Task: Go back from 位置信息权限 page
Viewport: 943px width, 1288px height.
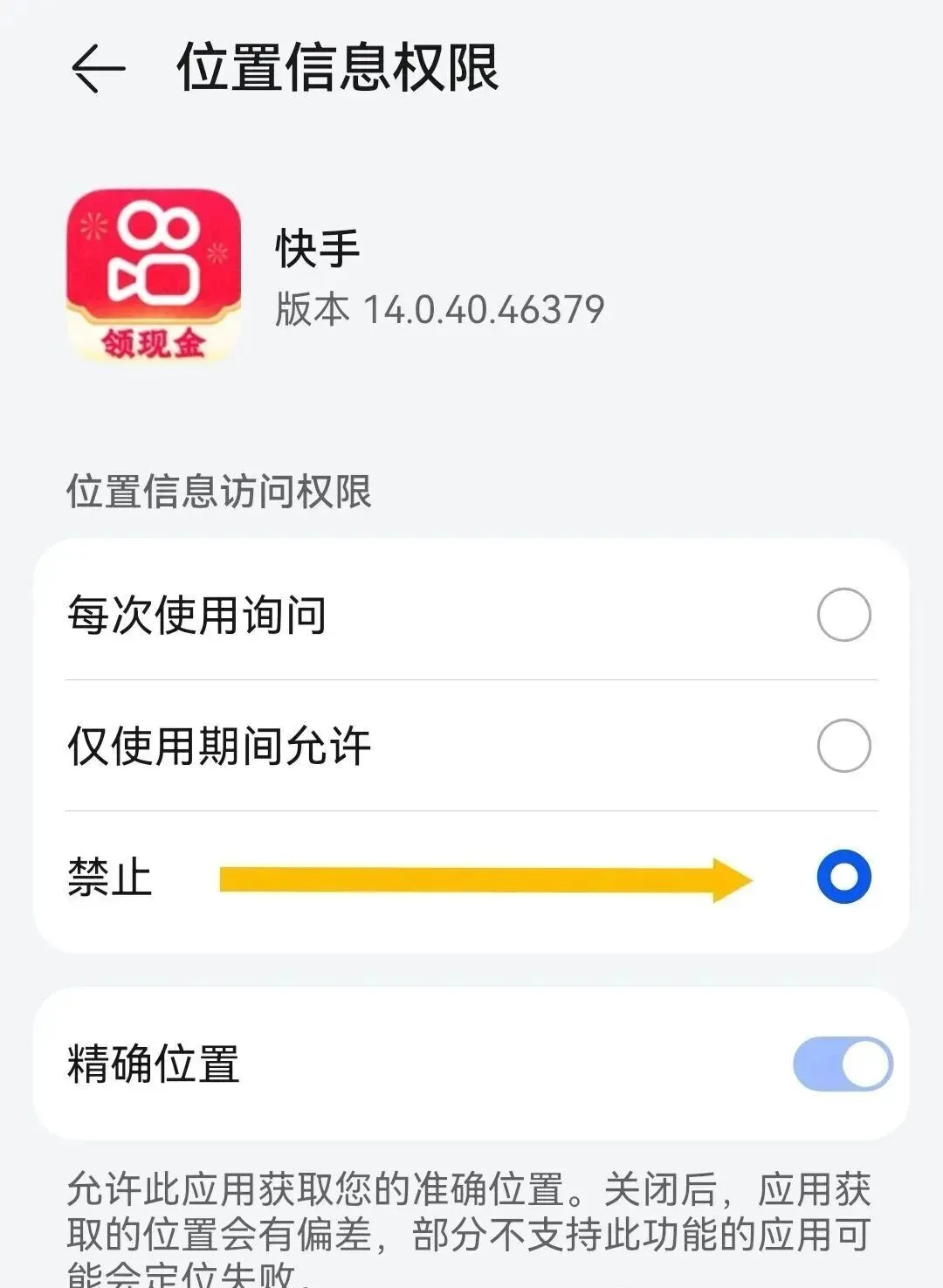Action: pos(98,68)
